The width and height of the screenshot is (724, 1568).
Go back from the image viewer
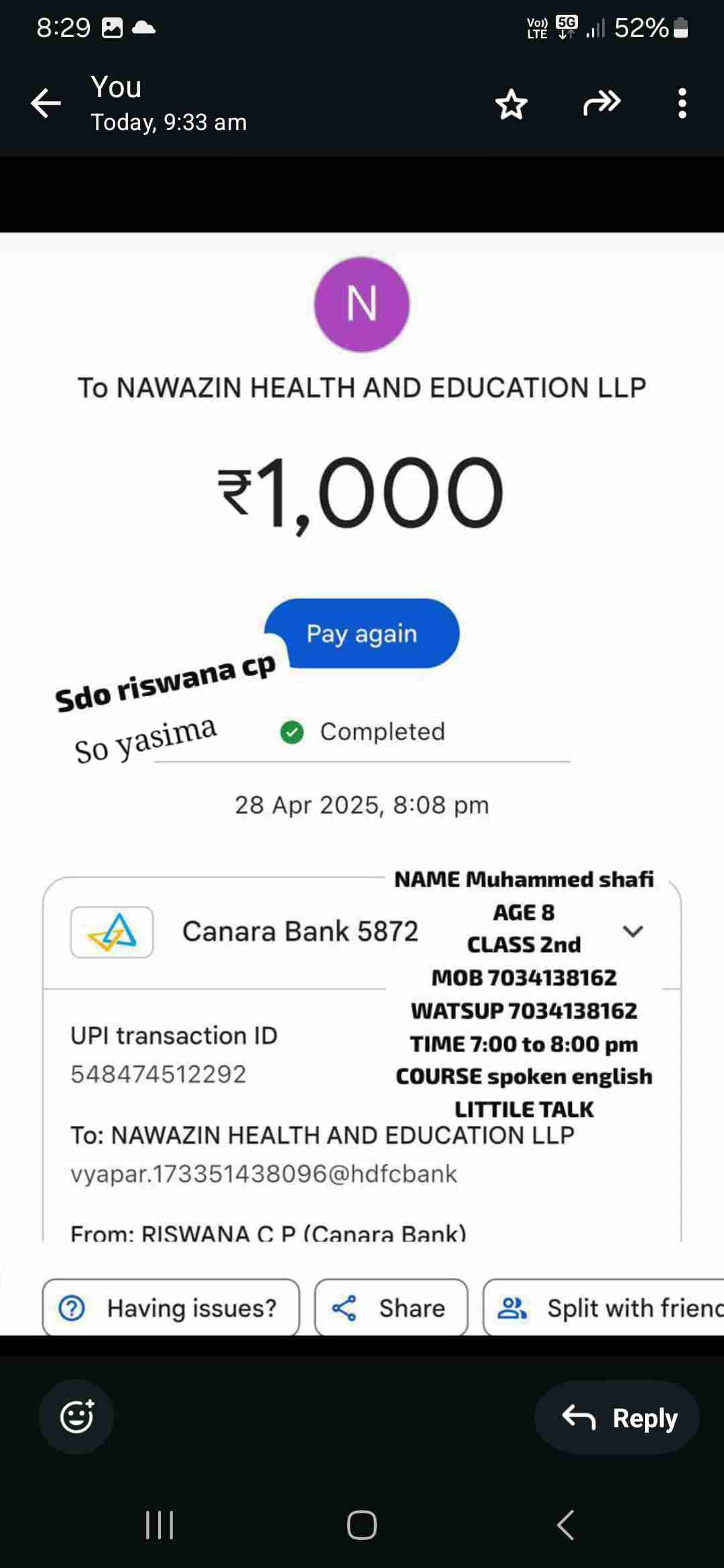(46, 104)
